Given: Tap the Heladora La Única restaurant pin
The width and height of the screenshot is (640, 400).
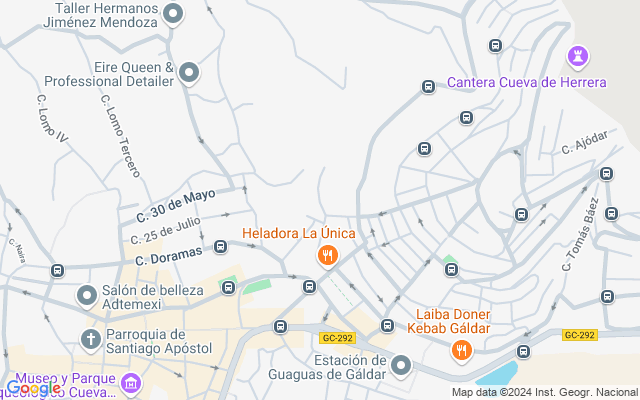Looking at the screenshot, I should point(326,257).
